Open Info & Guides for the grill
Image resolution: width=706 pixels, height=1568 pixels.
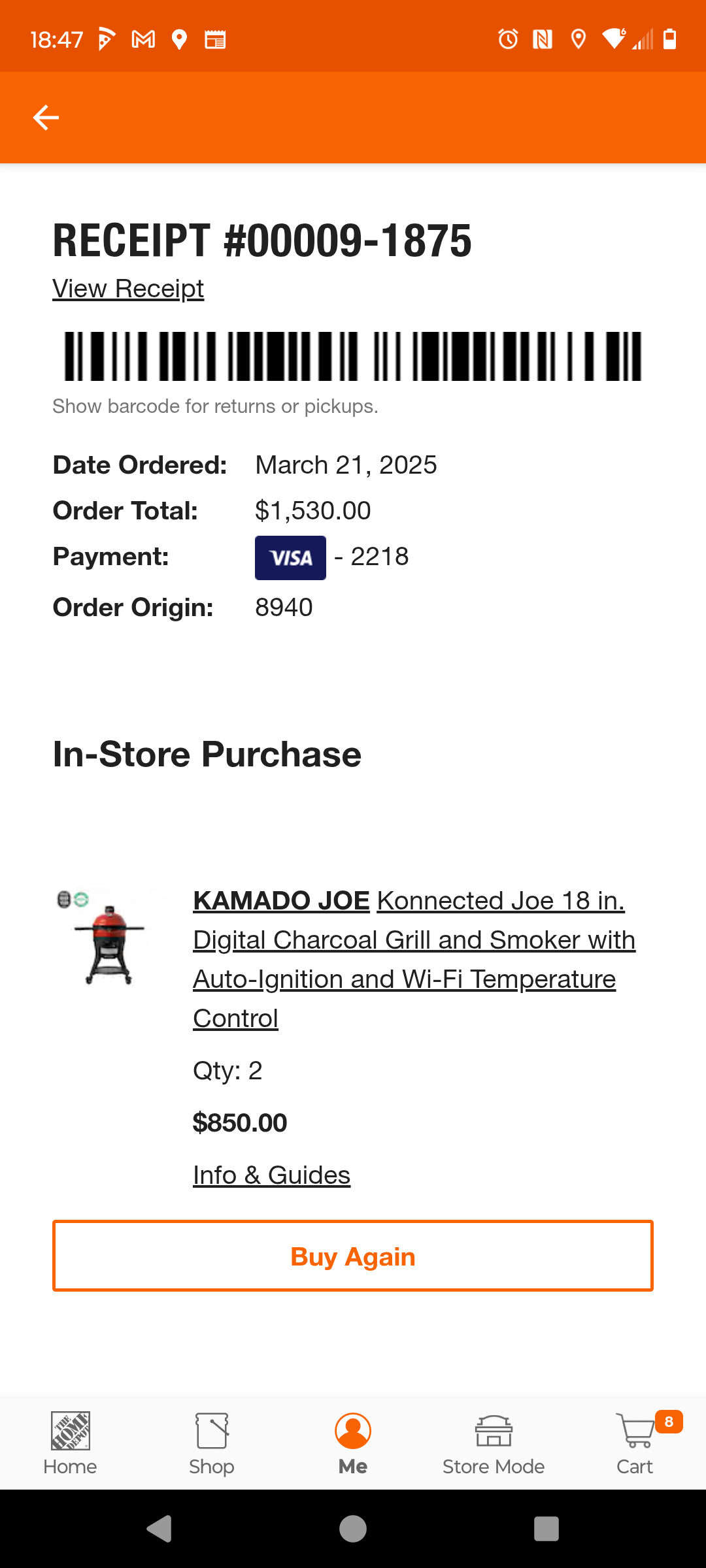point(271,1175)
